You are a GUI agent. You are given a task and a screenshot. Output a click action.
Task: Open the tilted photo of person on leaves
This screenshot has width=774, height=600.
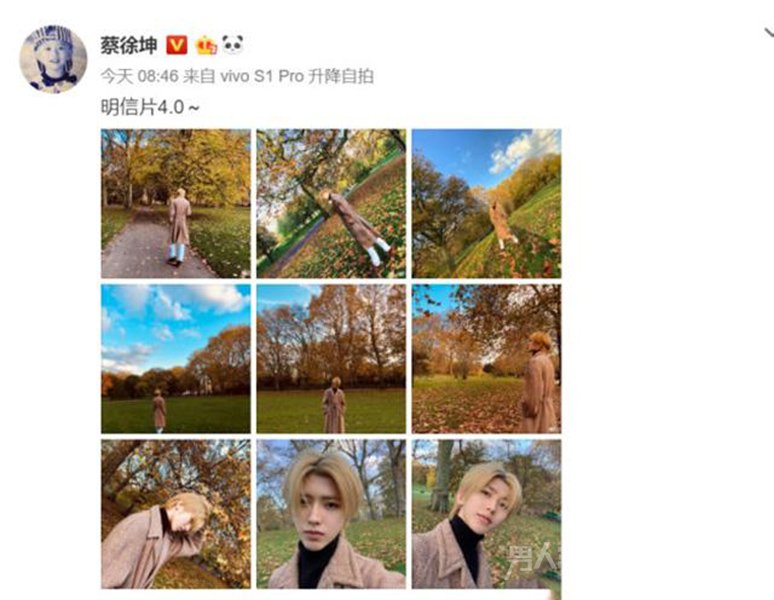click(331, 204)
